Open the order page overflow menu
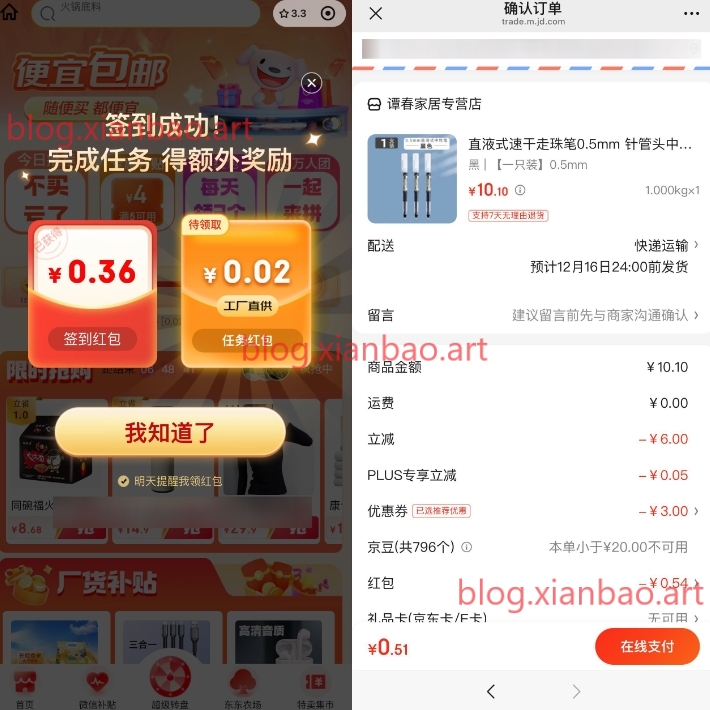The height and width of the screenshot is (710, 710). pos(692,13)
